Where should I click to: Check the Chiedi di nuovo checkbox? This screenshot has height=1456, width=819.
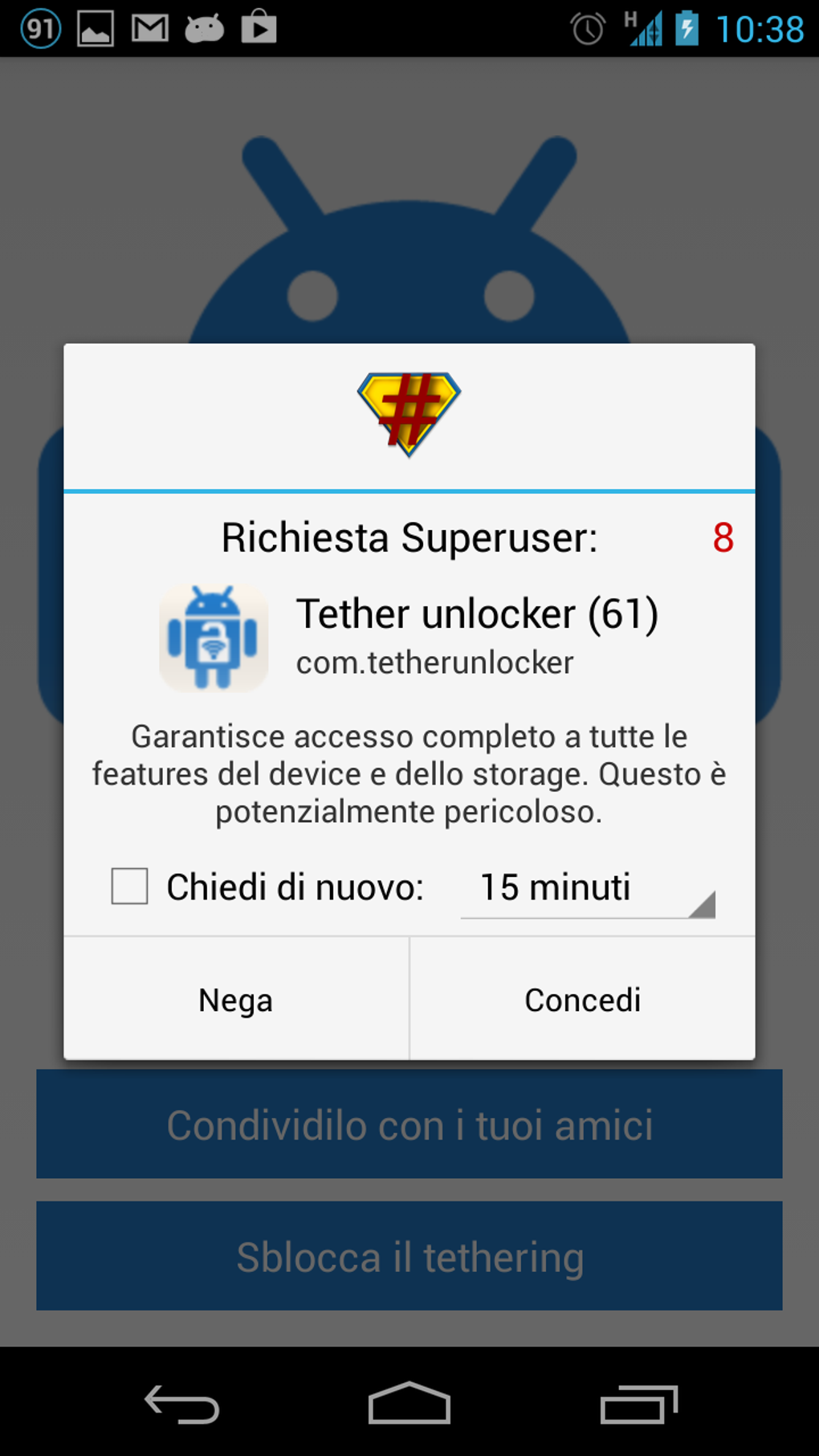coord(129,887)
